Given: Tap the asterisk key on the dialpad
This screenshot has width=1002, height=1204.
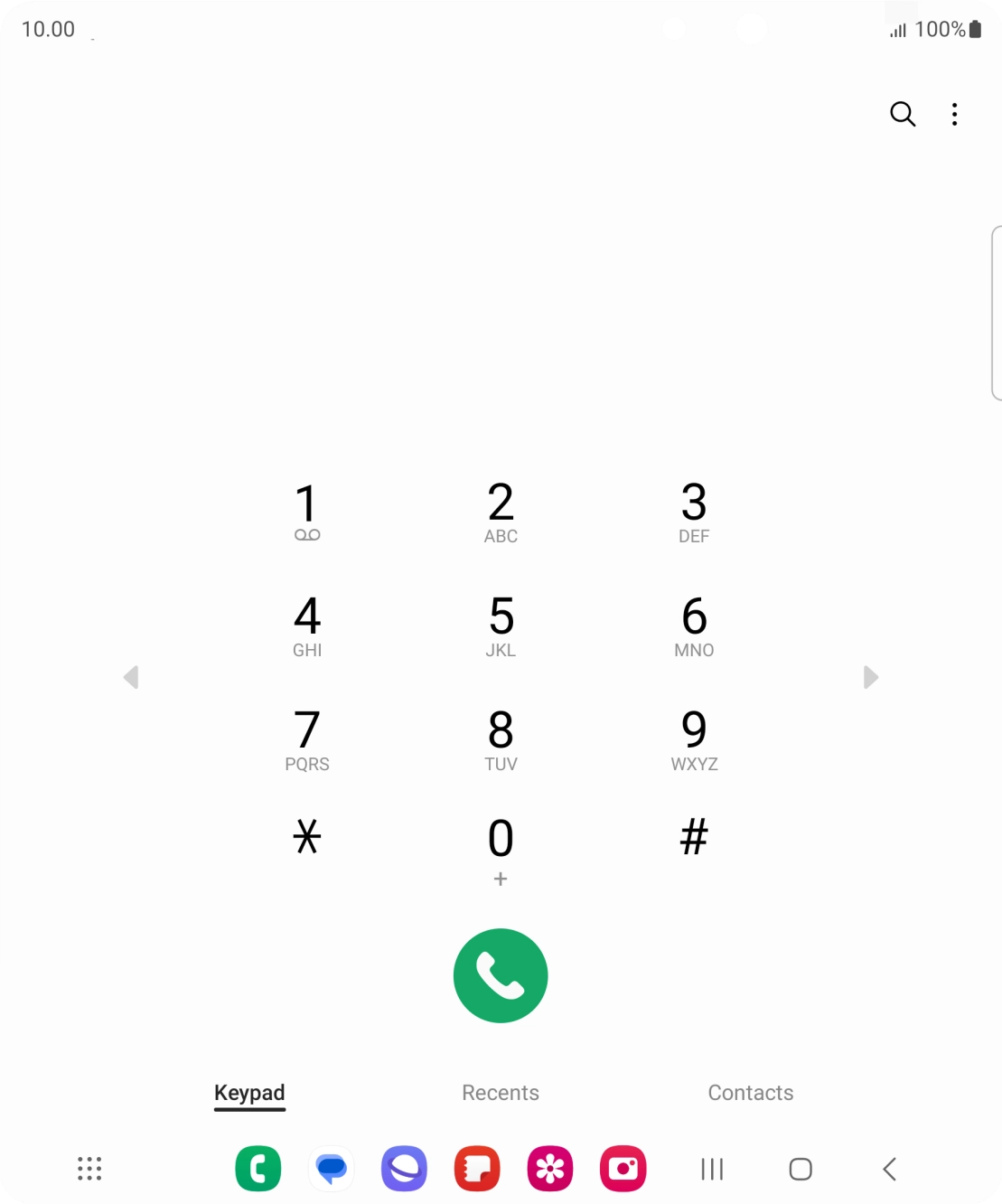Looking at the screenshot, I should 307,838.
